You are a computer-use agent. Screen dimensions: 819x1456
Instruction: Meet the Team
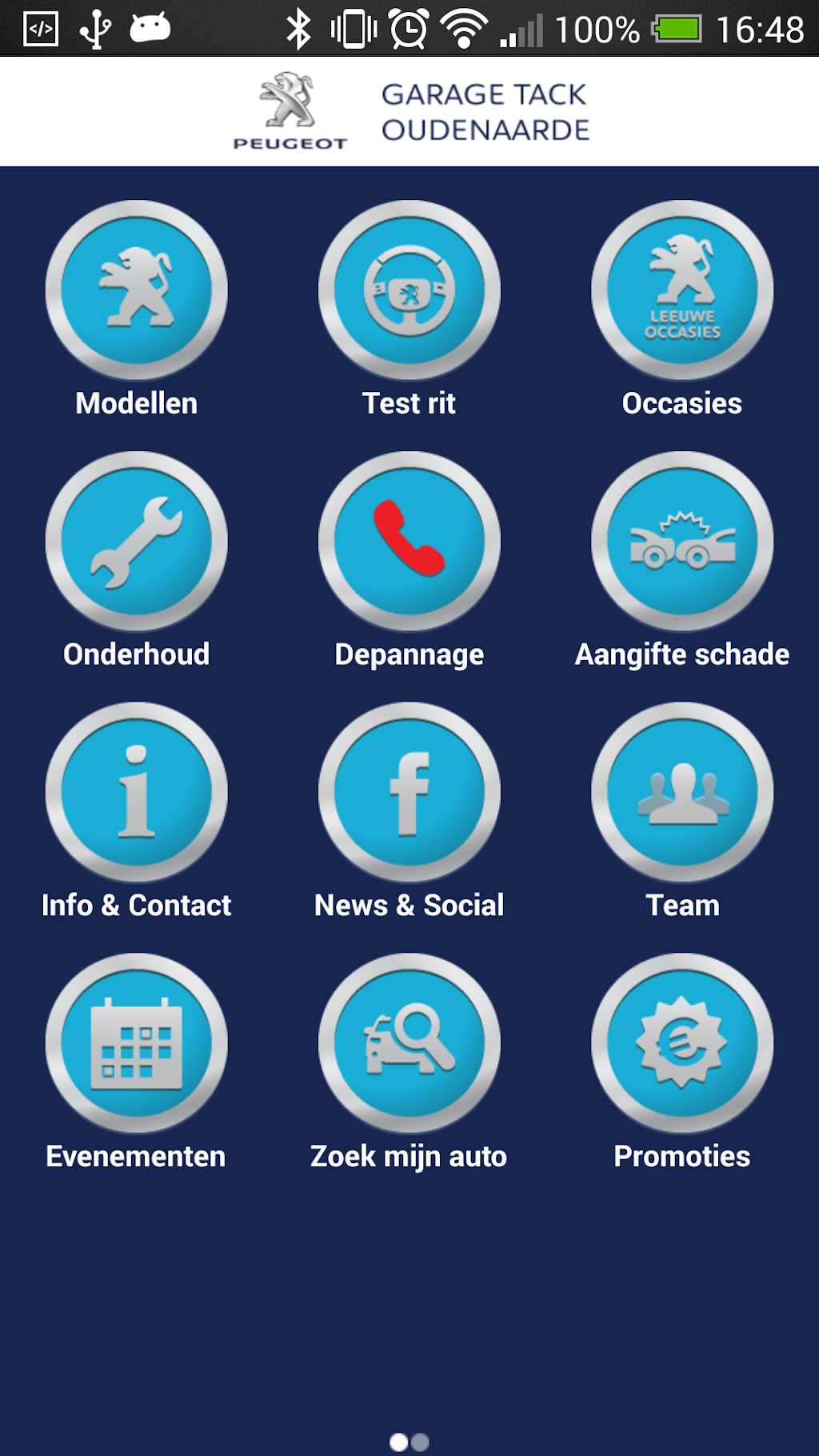coord(682,792)
